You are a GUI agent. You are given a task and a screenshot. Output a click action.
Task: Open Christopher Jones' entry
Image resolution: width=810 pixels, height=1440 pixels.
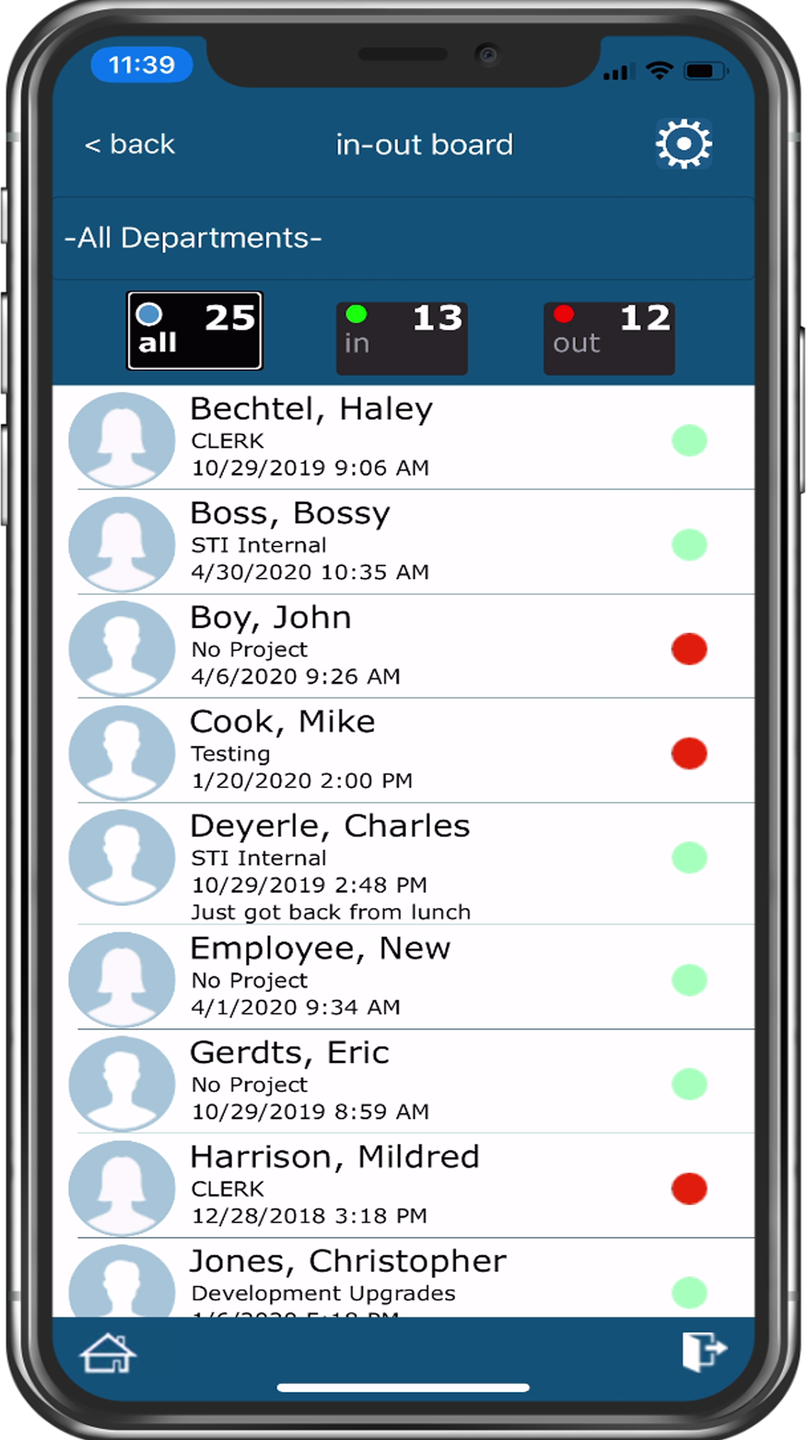(404, 1280)
